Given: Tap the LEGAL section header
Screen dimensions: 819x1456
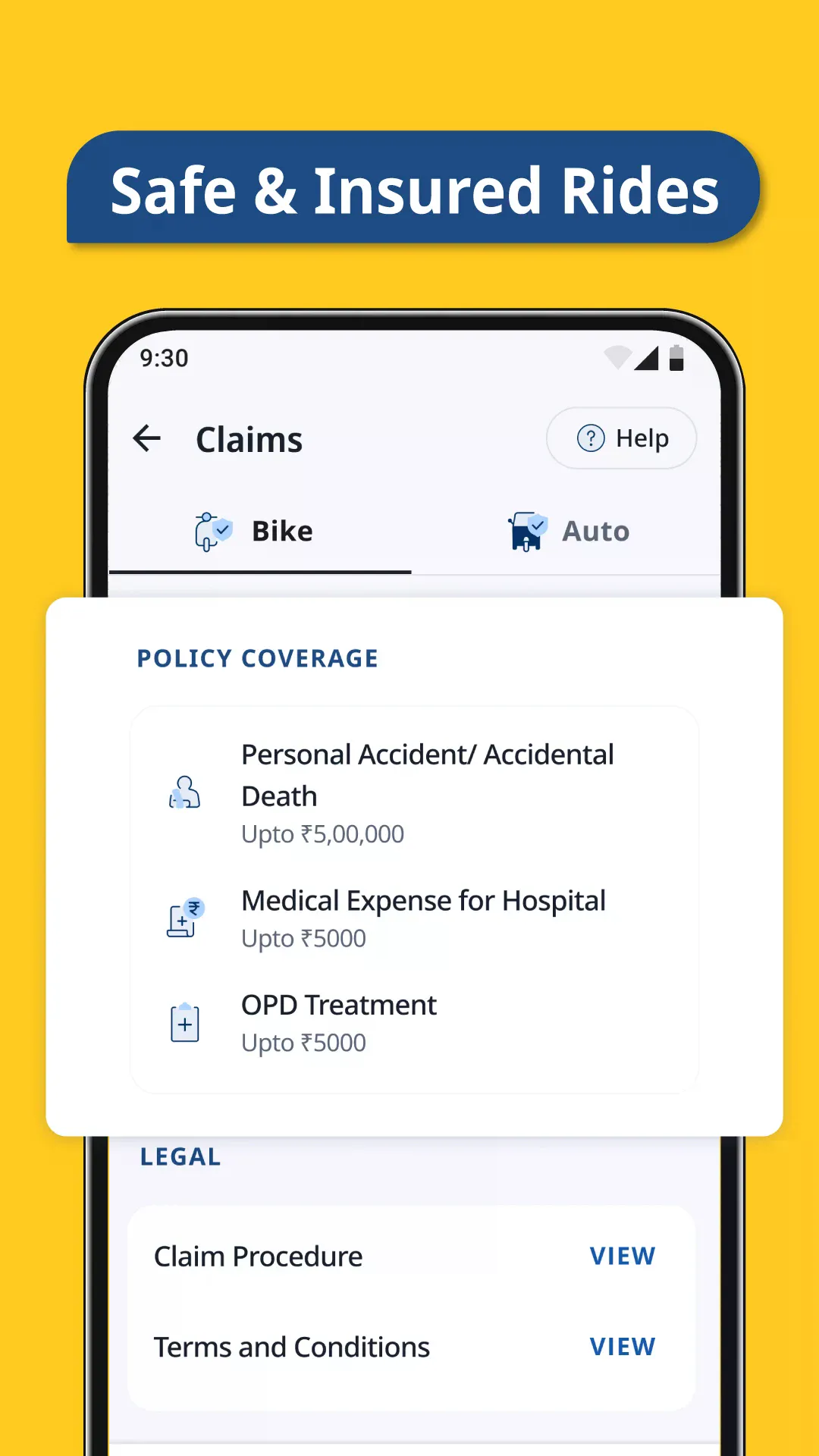Looking at the screenshot, I should coord(179,1156).
